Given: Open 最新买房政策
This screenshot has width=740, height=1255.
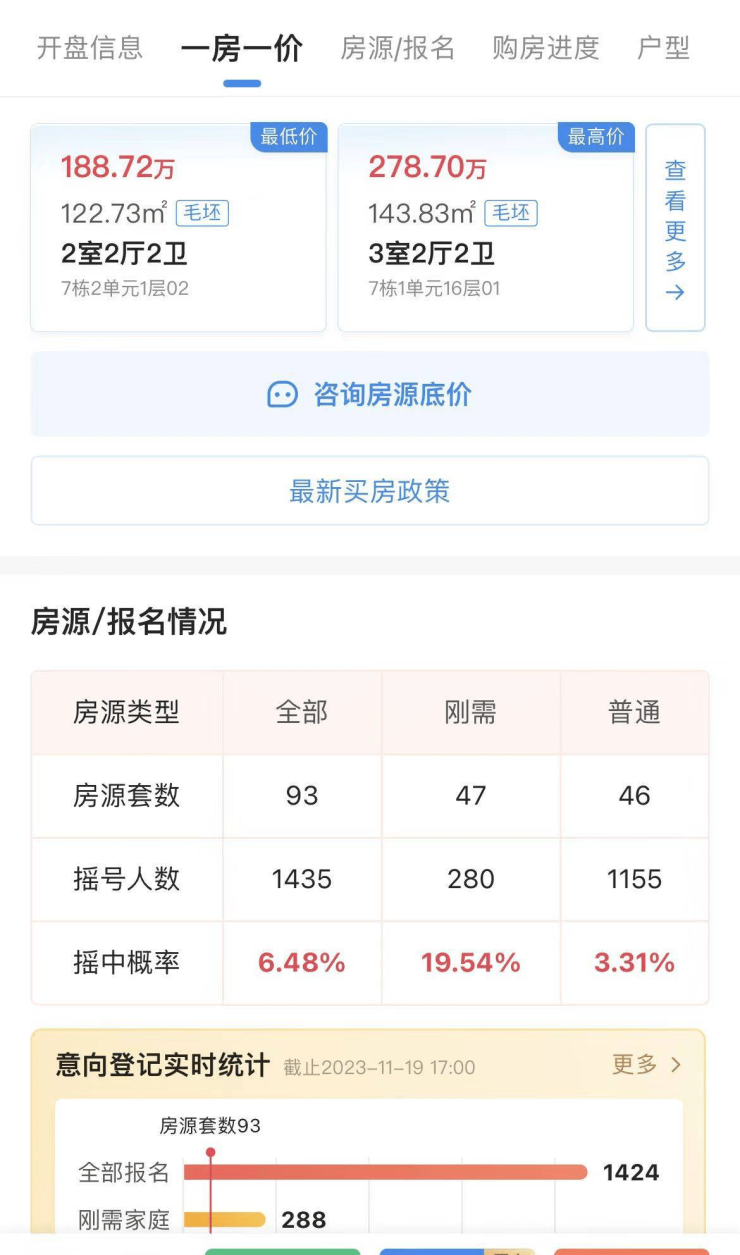Looking at the screenshot, I should tap(369, 491).
